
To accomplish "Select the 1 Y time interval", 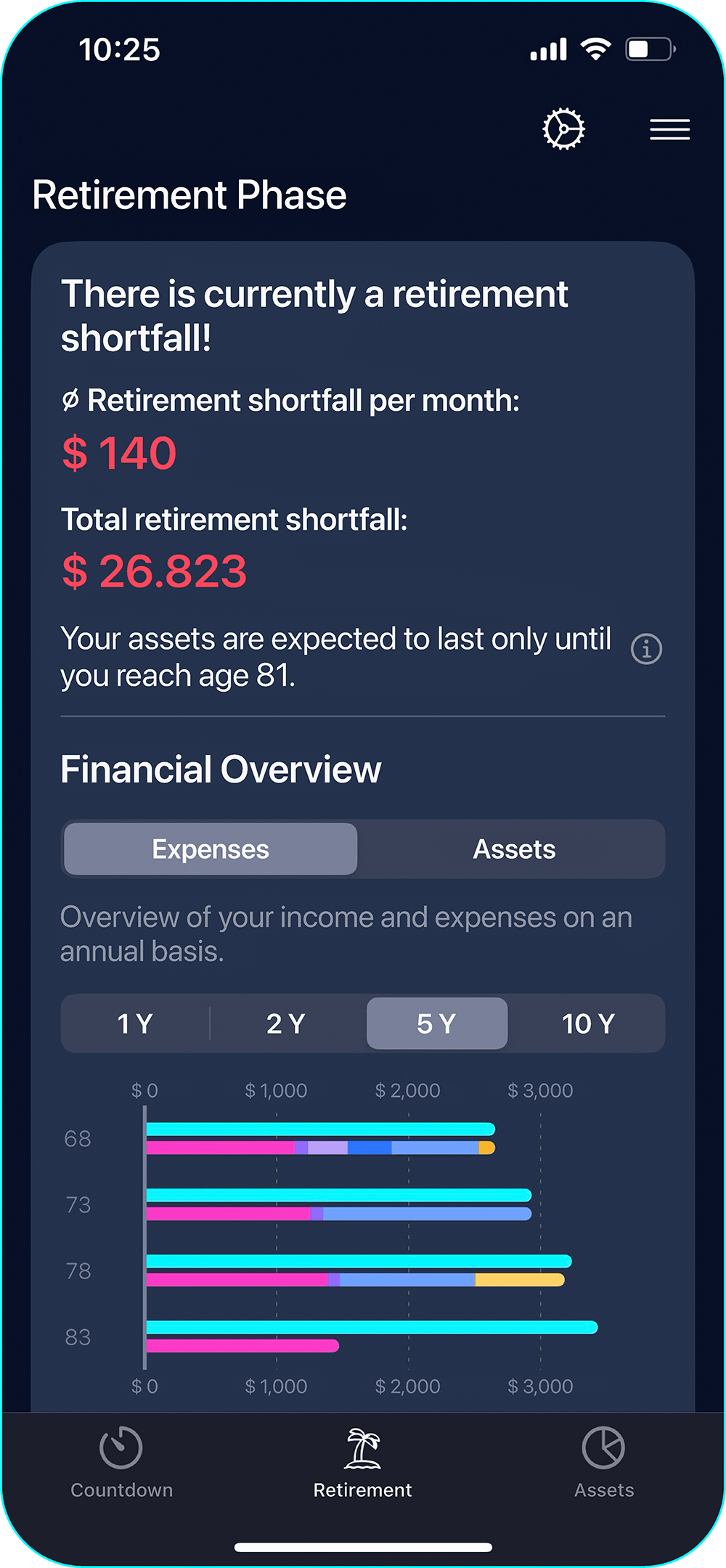I will coord(135,1024).
